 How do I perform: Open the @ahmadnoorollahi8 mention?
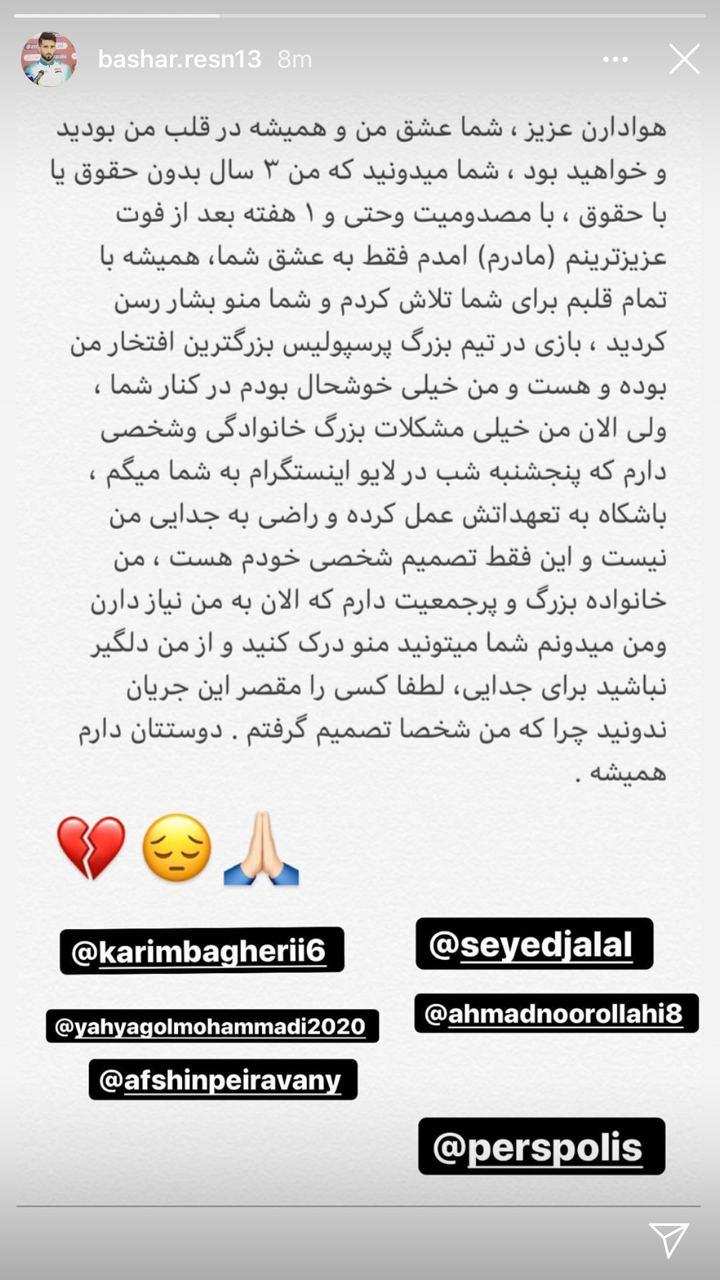point(556,1014)
